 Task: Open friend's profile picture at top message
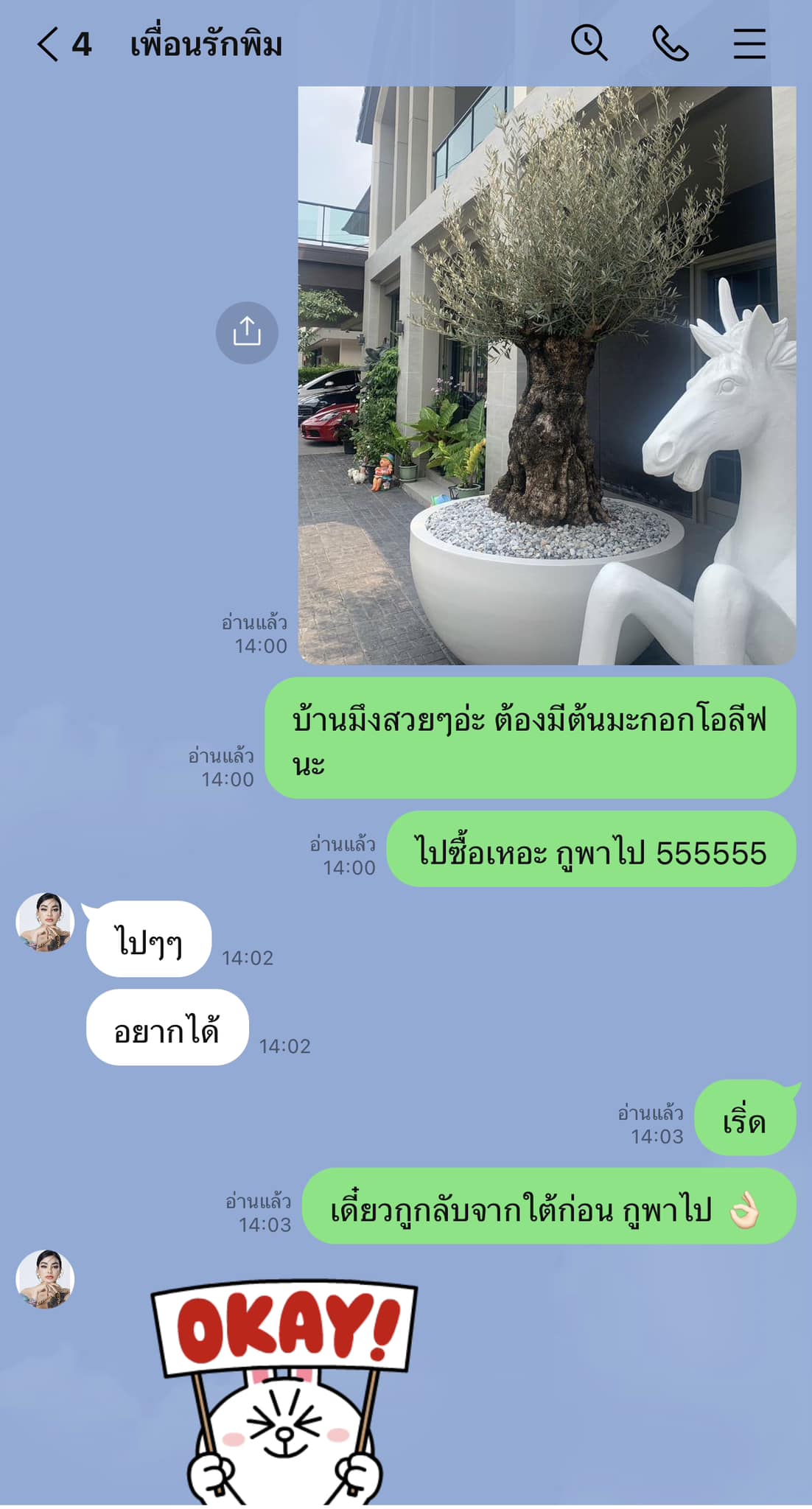tap(46, 922)
